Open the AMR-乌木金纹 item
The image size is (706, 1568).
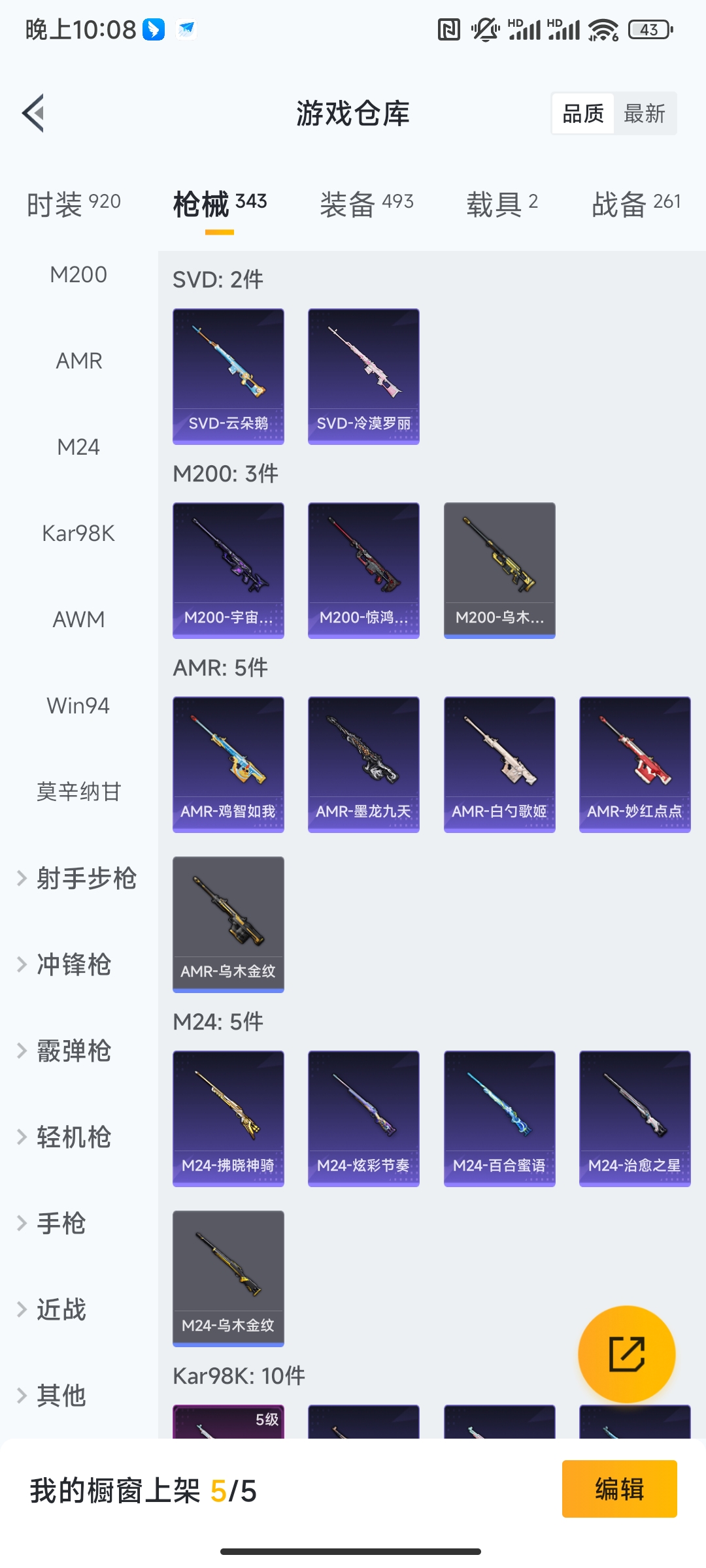228,924
